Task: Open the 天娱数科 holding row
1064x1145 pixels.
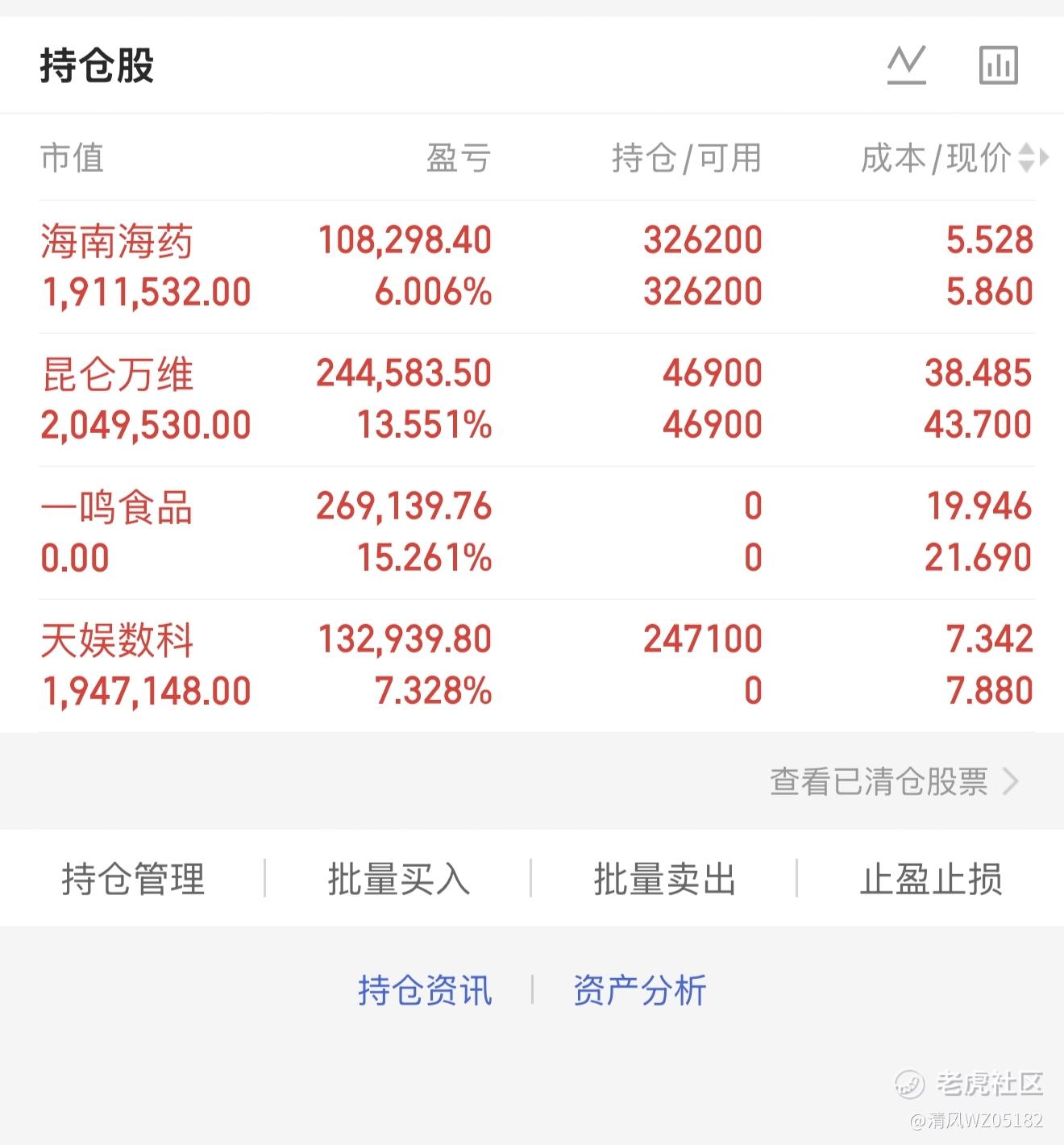Action: [537, 666]
